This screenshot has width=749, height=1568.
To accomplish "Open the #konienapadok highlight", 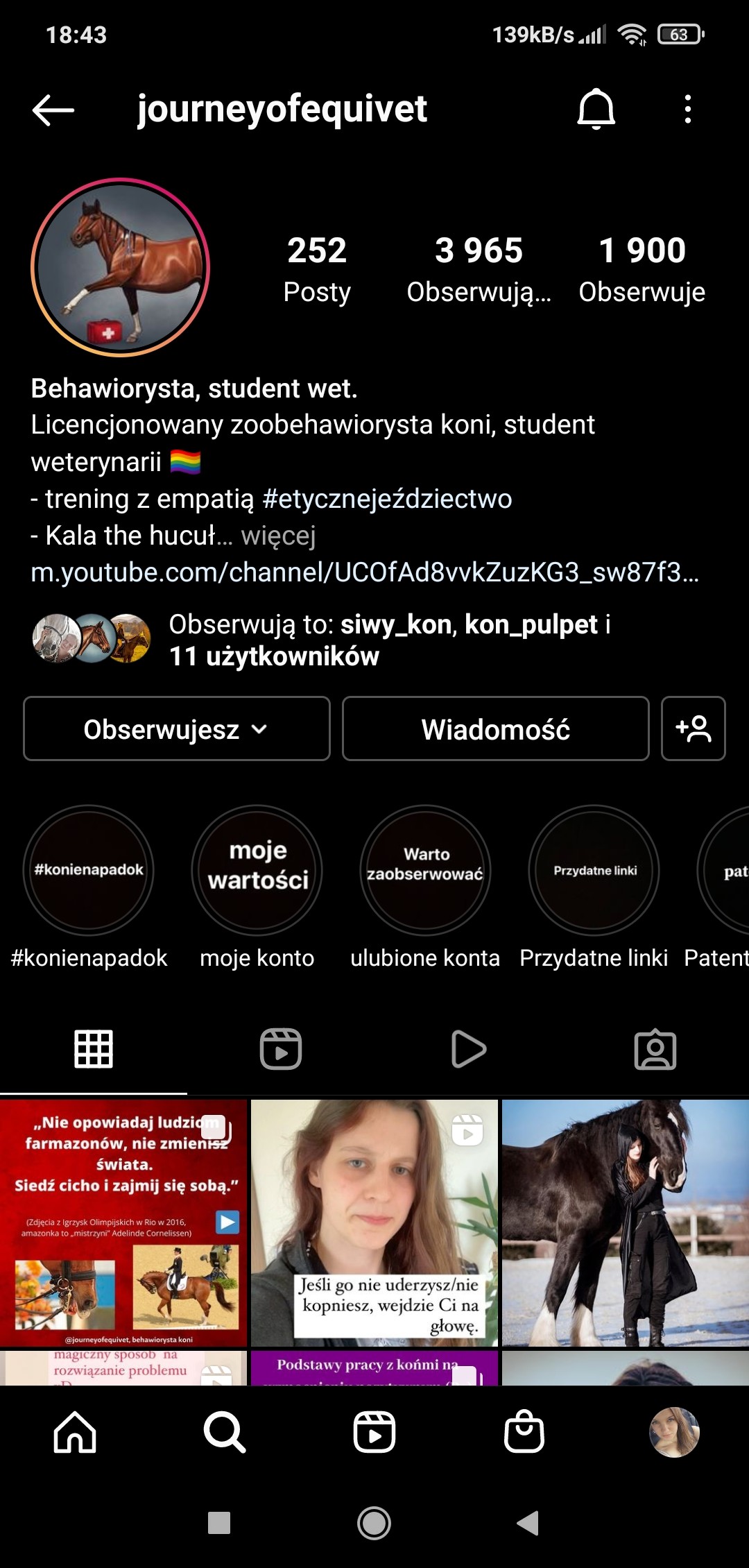I will point(89,870).
